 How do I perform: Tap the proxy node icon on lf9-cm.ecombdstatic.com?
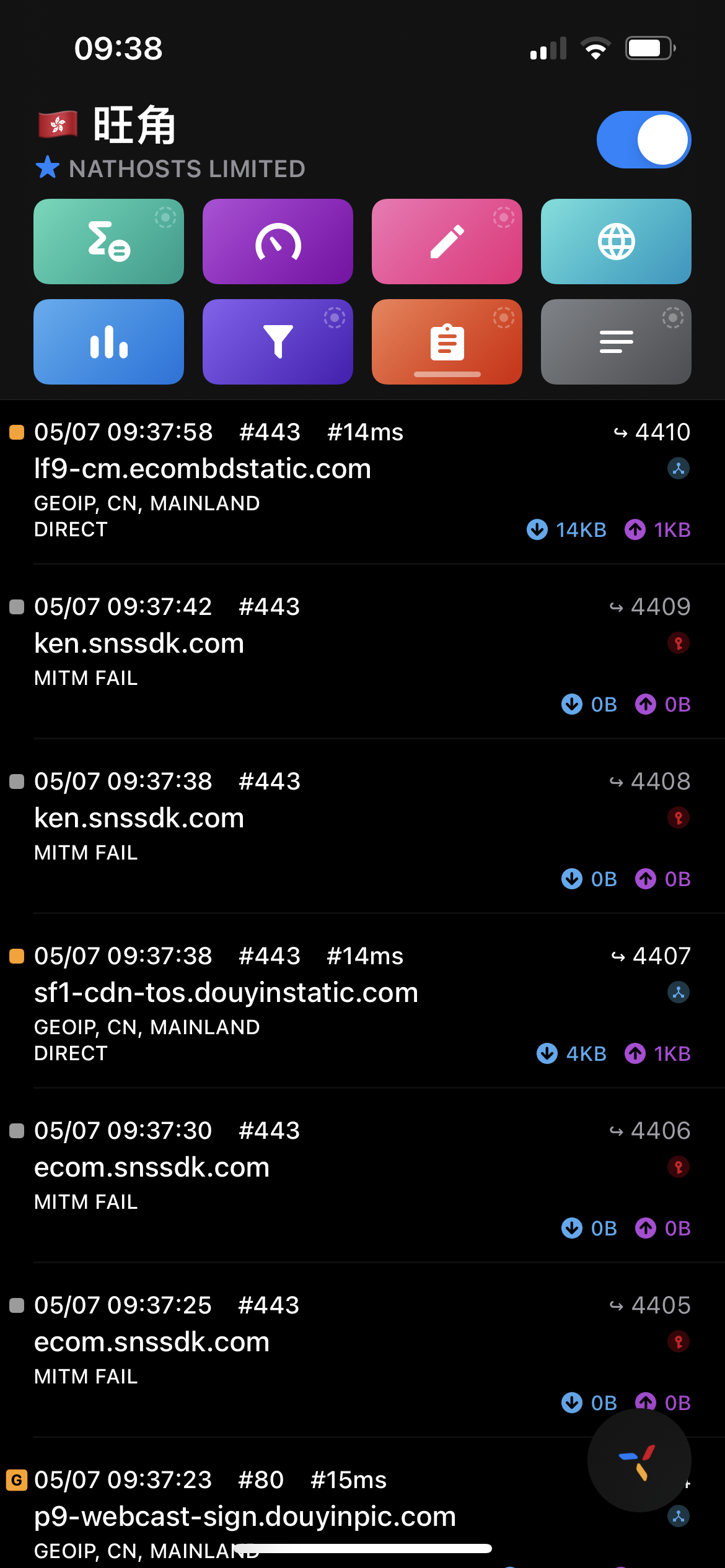[x=679, y=469]
